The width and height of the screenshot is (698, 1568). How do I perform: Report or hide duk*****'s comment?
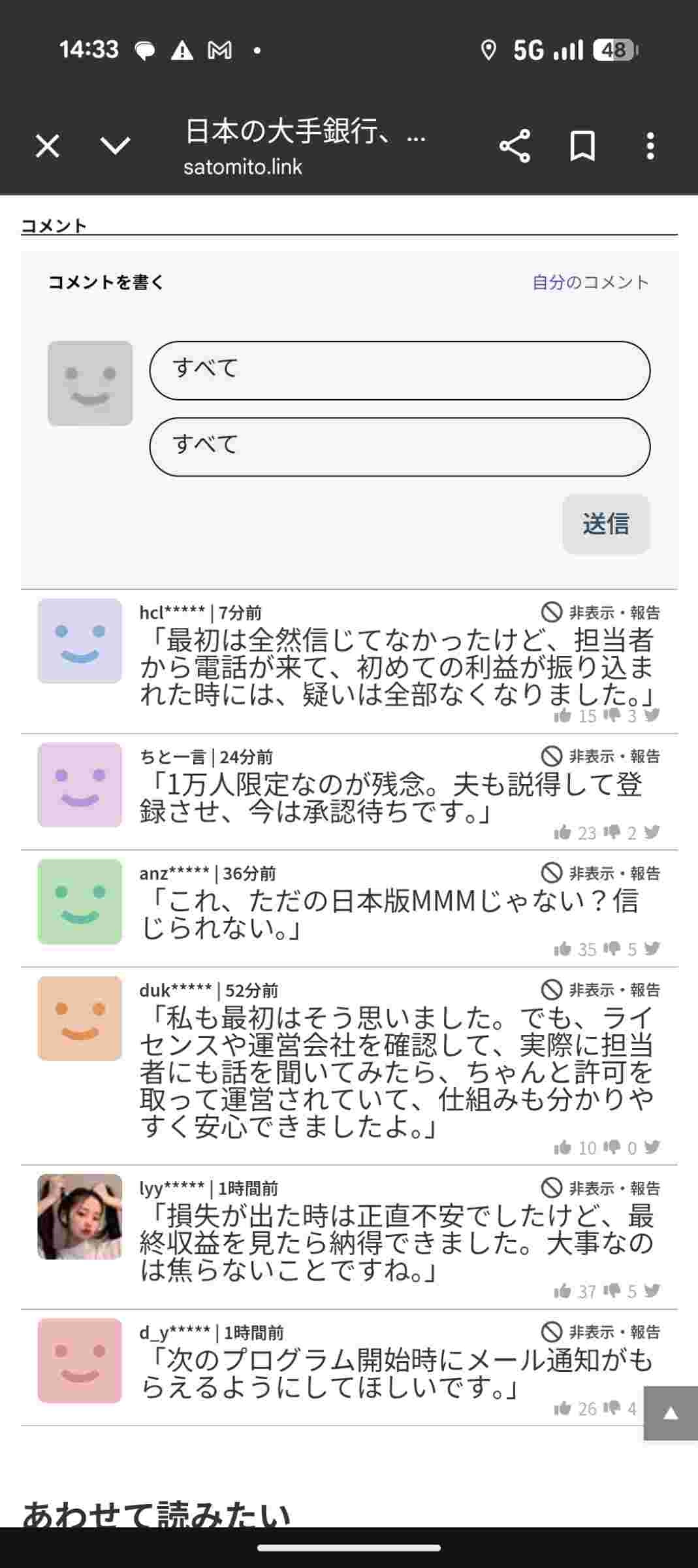tap(601, 990)
